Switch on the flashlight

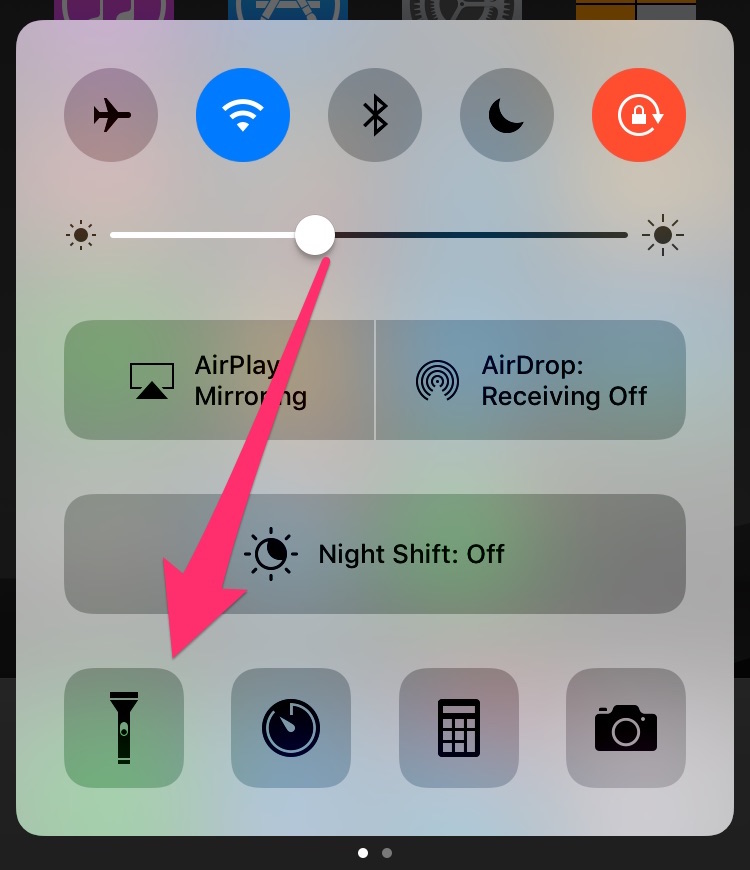[x=124, y=728]
